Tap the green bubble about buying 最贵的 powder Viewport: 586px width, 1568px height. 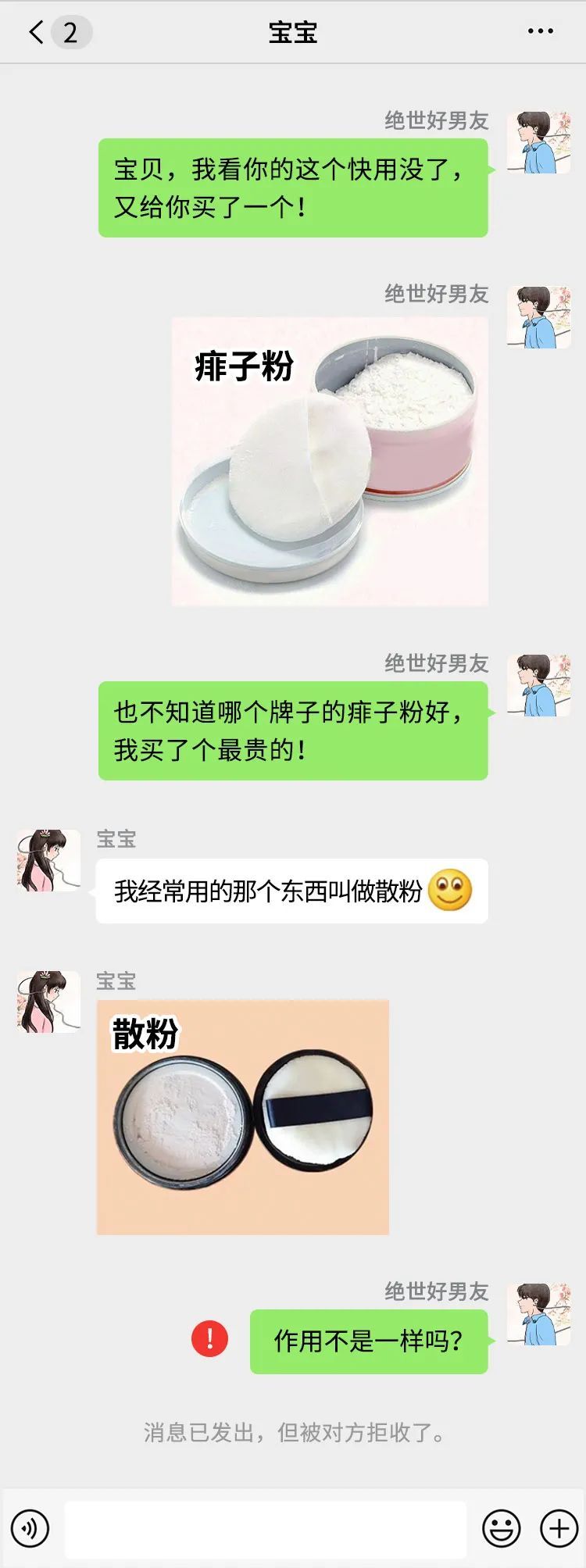(x=295, y=732)
